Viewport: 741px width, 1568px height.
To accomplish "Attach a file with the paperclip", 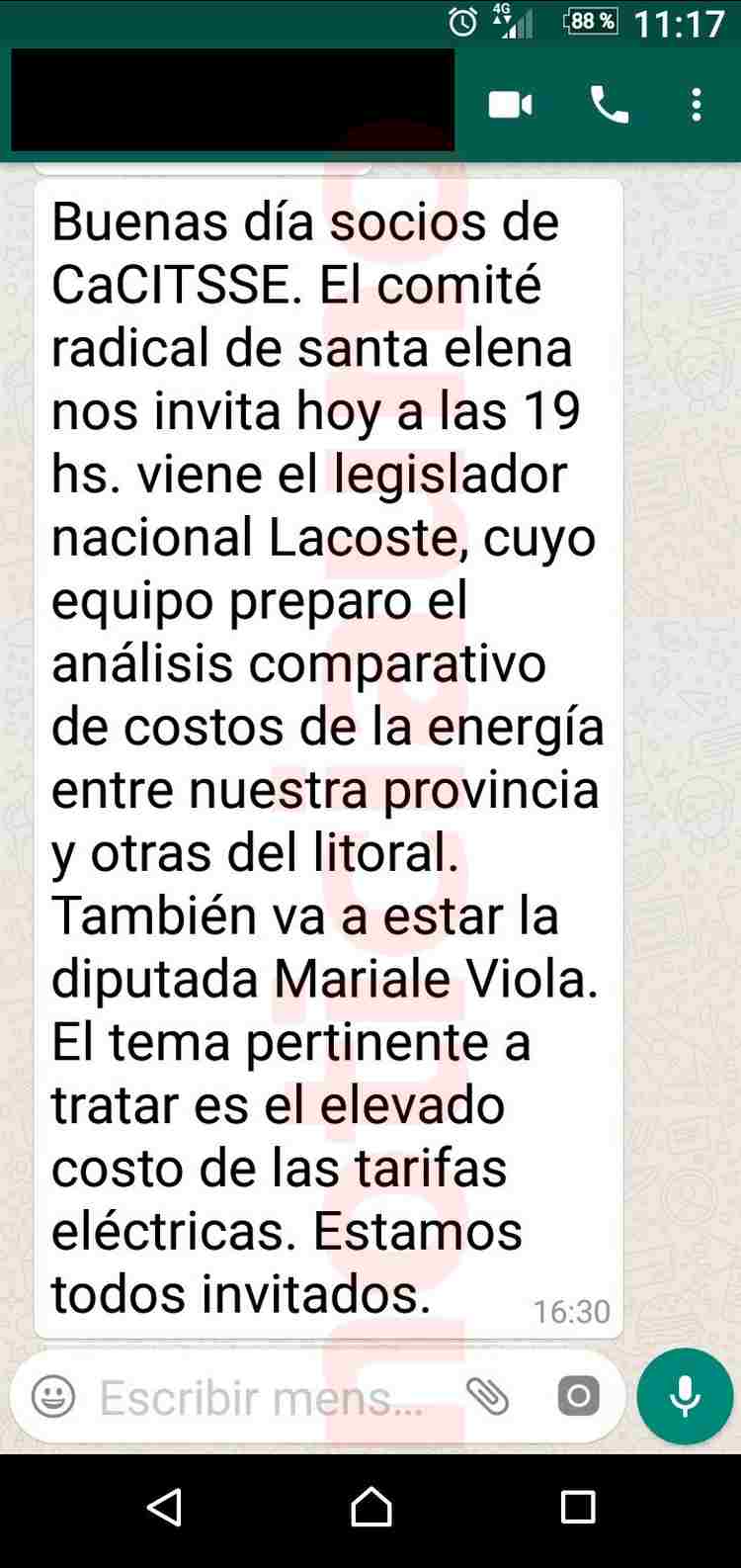I will pos(487,1397).
